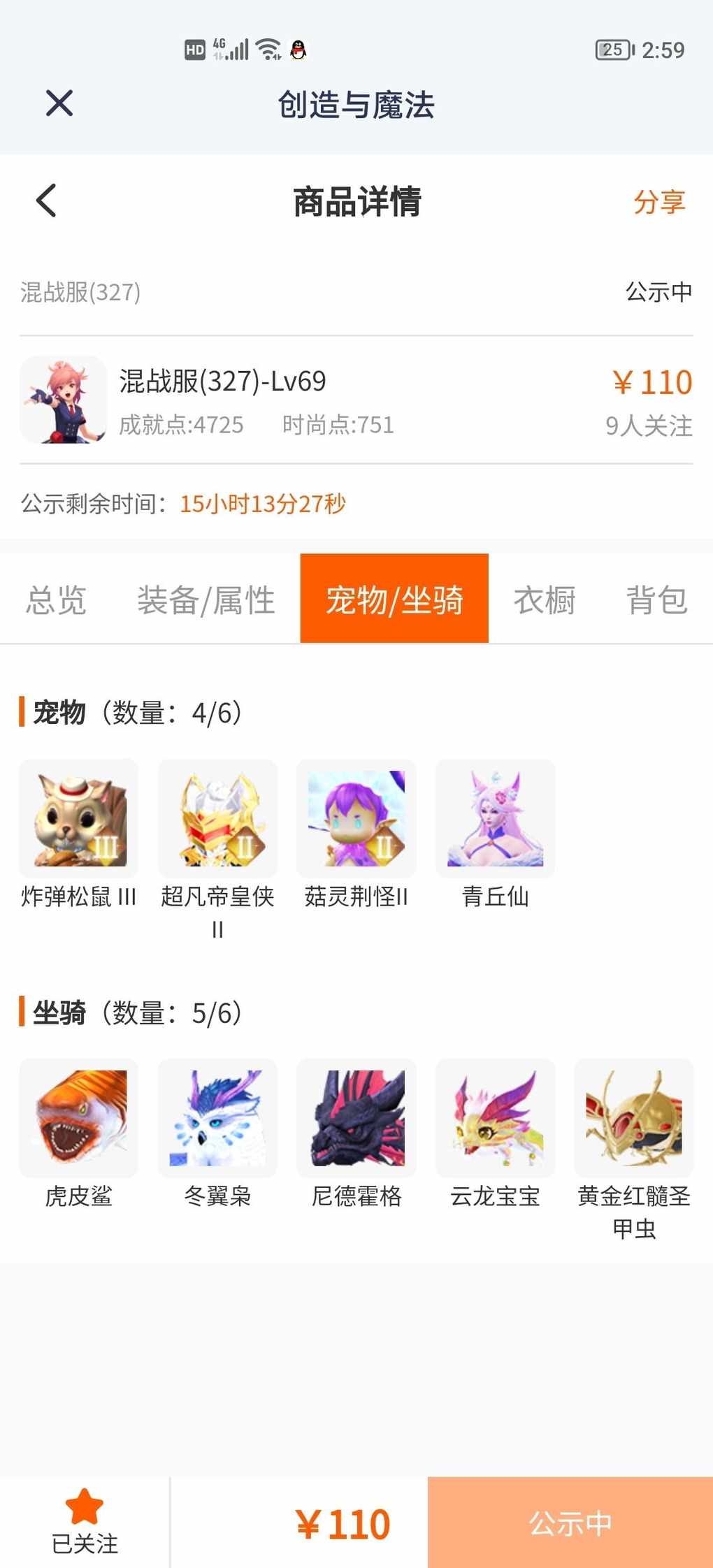View mount 黄金红髓圣甲虫
Image resolution: width=713 pixels, height=1568 pixels.
click(633, 1117)
